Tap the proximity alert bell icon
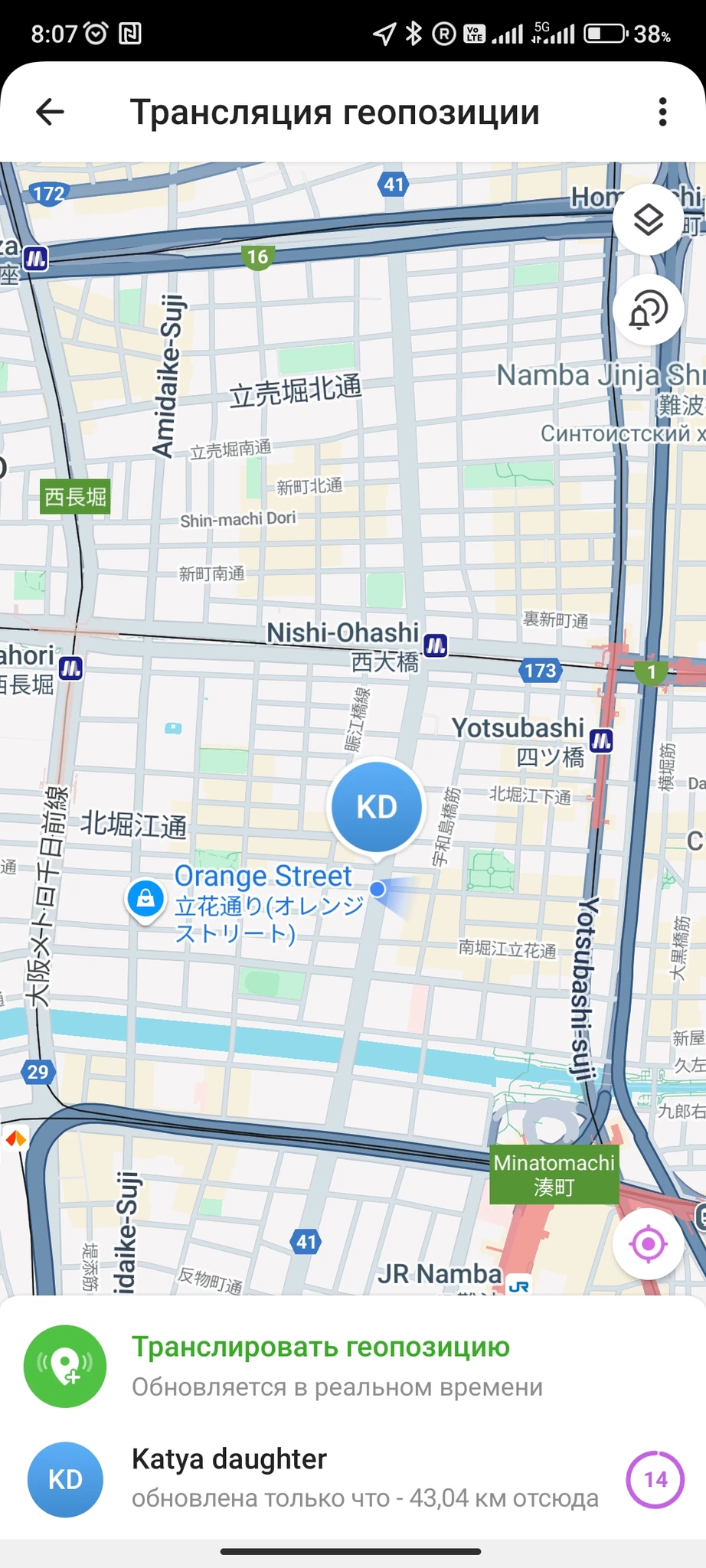Image resolution: width=706 pixels, height=1568 pixels. [x=648, y=310]
